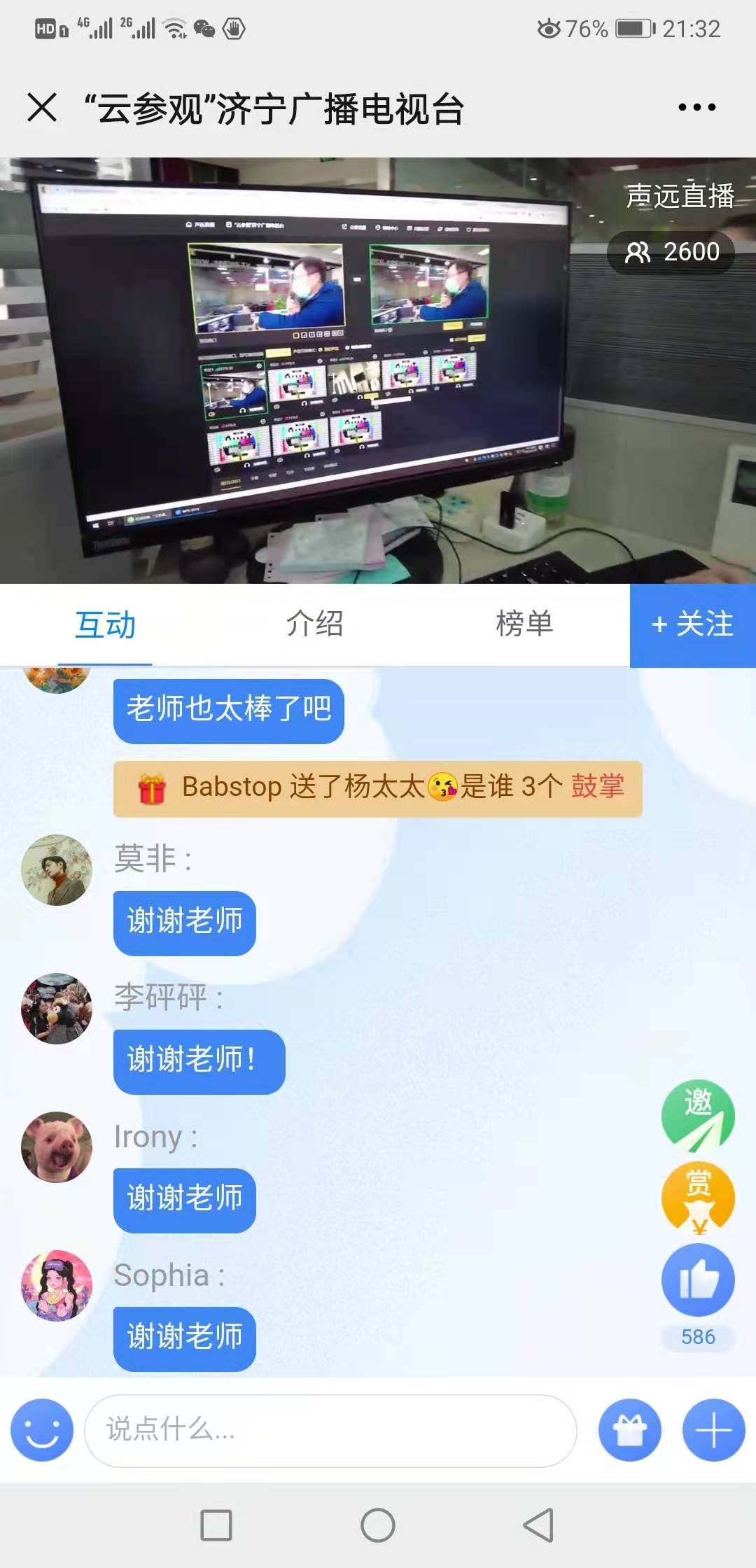
Task: View 莫非's profile avatar
Action: [57, 870]
